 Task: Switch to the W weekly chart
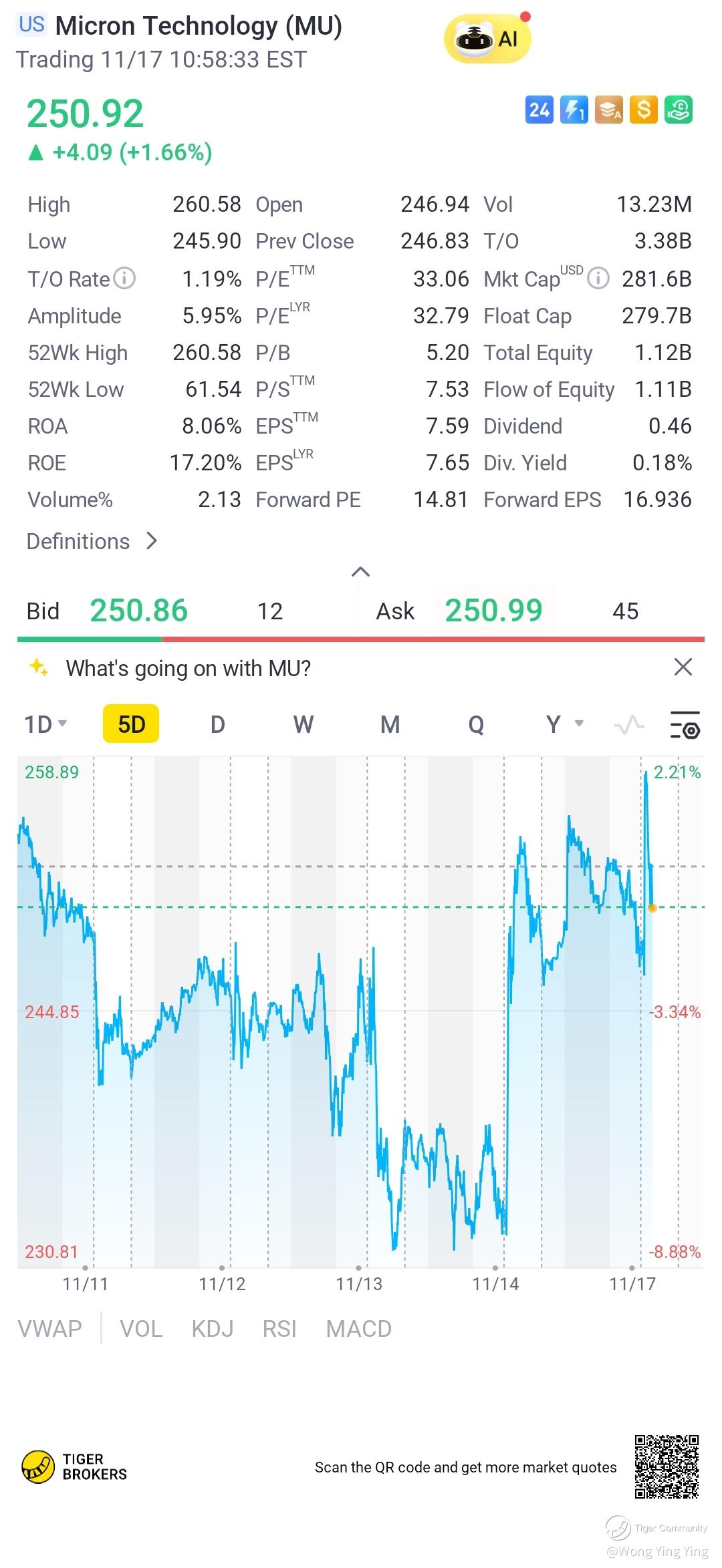click(x=303, y=724)
